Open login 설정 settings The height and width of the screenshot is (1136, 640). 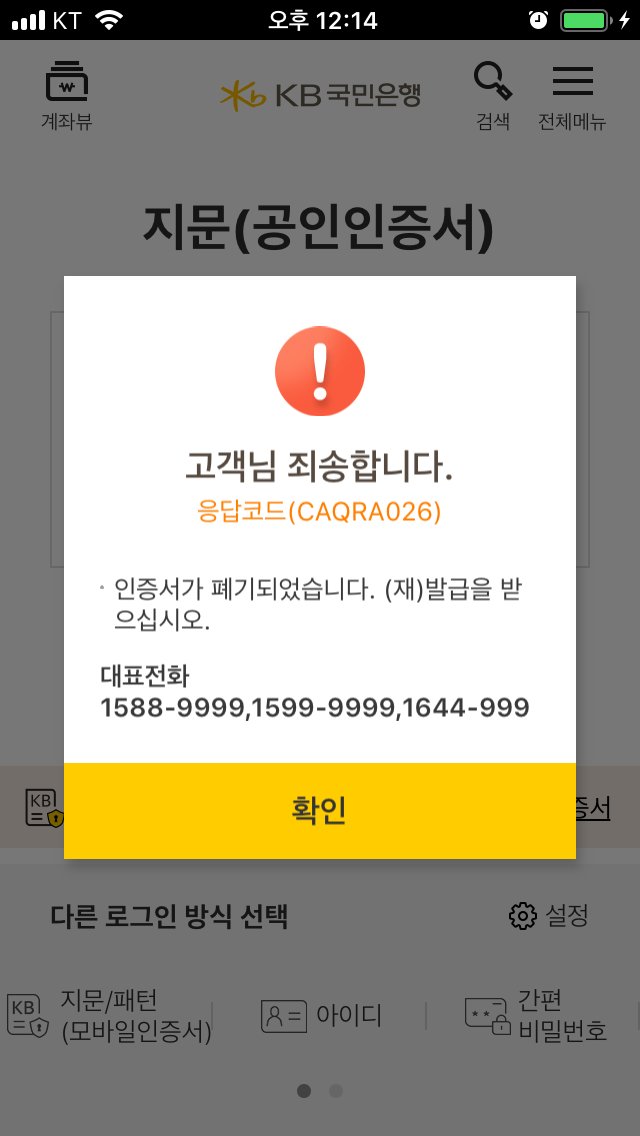tap(548, 916)
